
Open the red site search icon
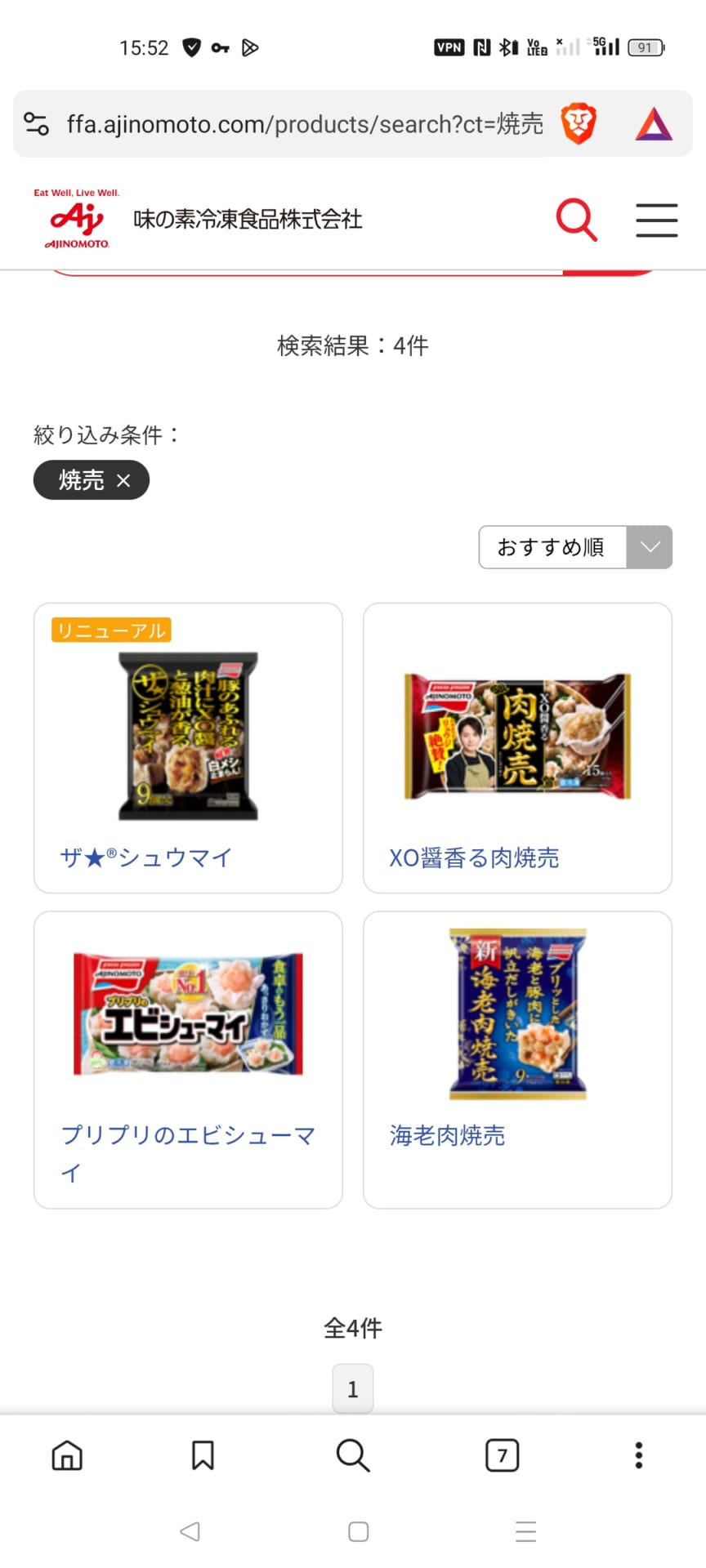[x=576, y=220]
